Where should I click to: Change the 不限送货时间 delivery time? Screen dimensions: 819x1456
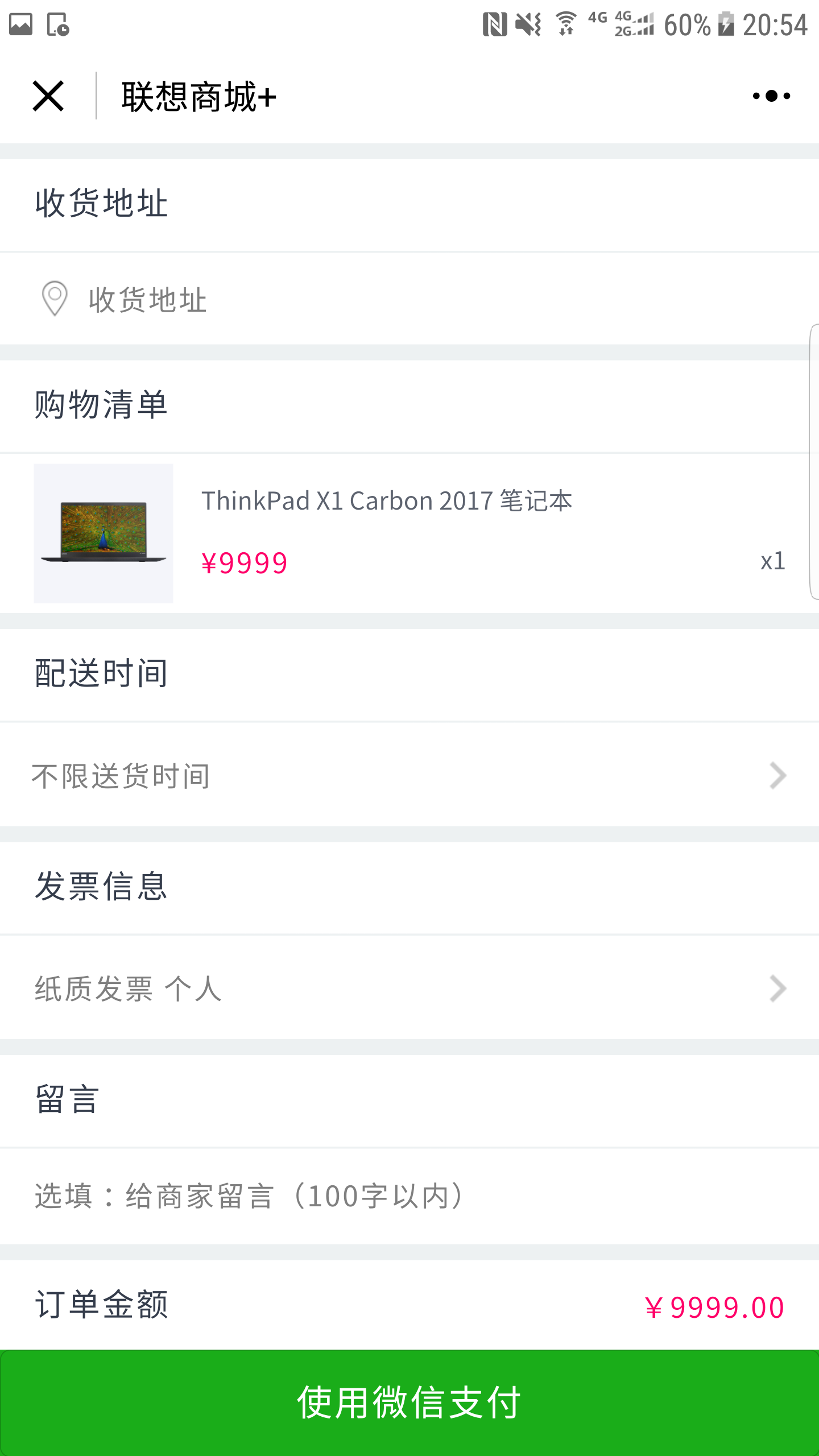409,776
